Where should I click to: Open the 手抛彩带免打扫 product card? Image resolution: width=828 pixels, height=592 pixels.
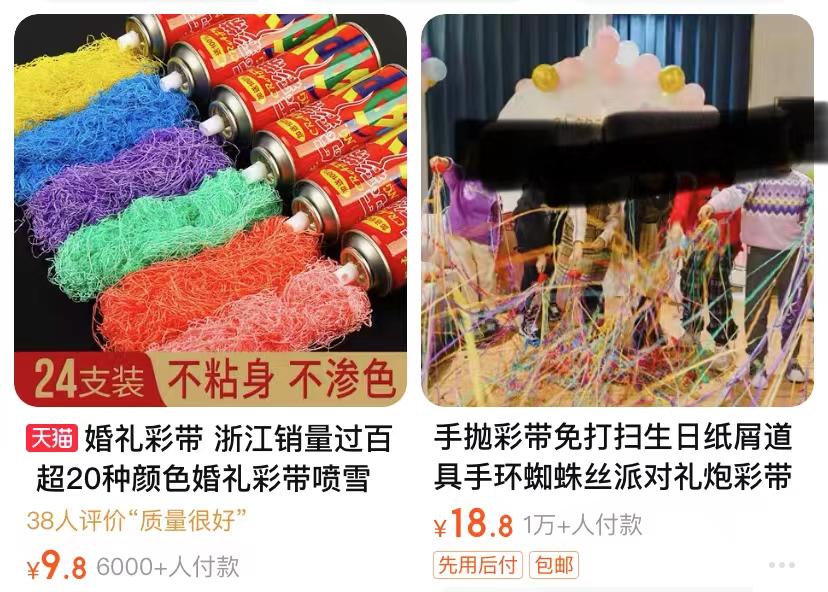tap(617, 210)
